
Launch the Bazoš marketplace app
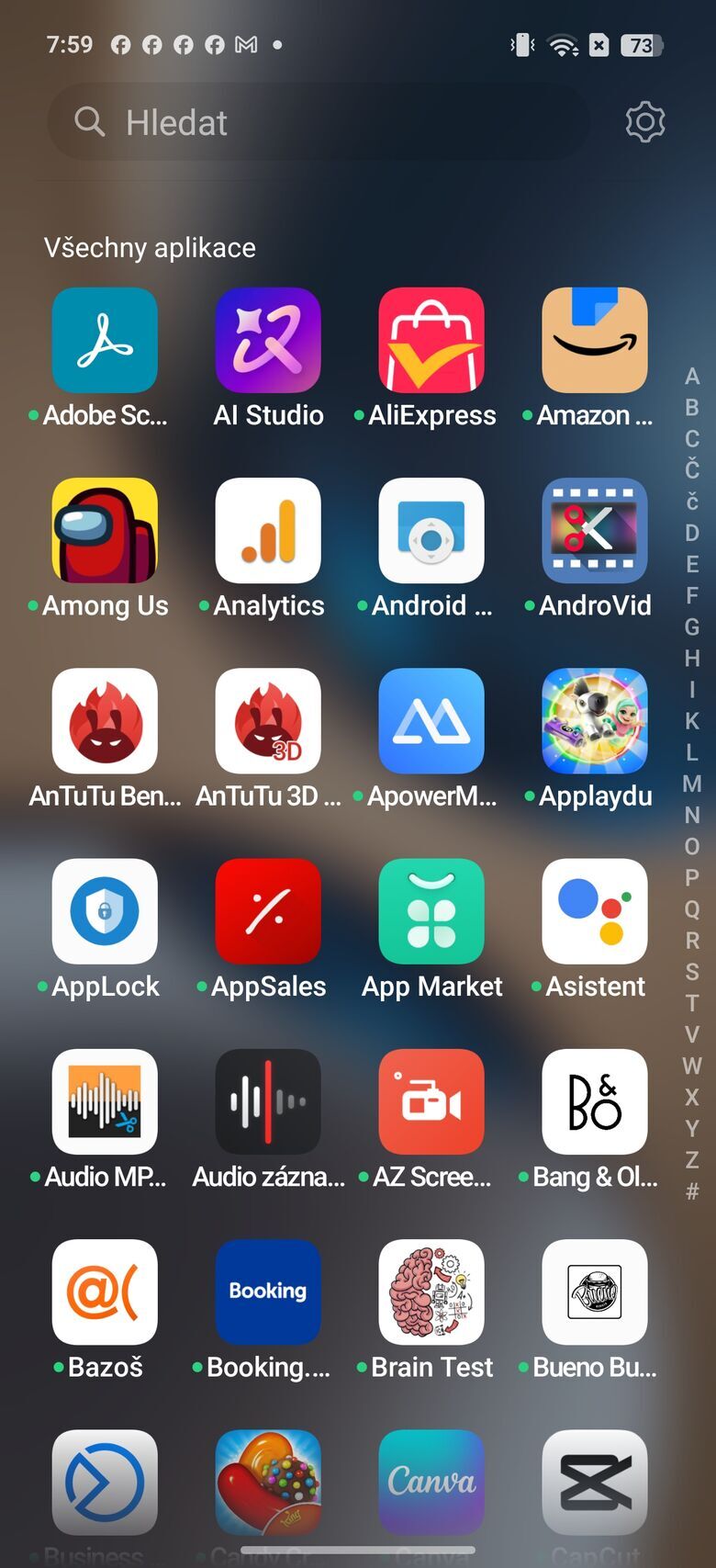(105, 1292)
